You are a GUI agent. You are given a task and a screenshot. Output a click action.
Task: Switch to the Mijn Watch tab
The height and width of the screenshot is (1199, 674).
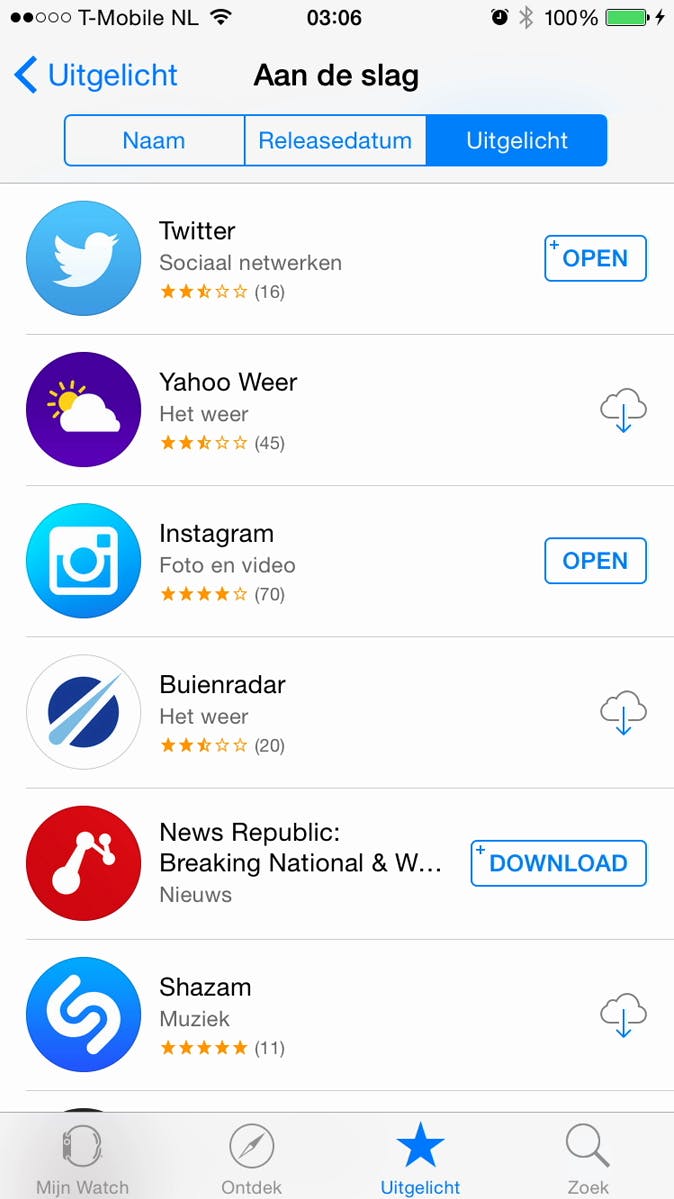(x=83, y=1158)
